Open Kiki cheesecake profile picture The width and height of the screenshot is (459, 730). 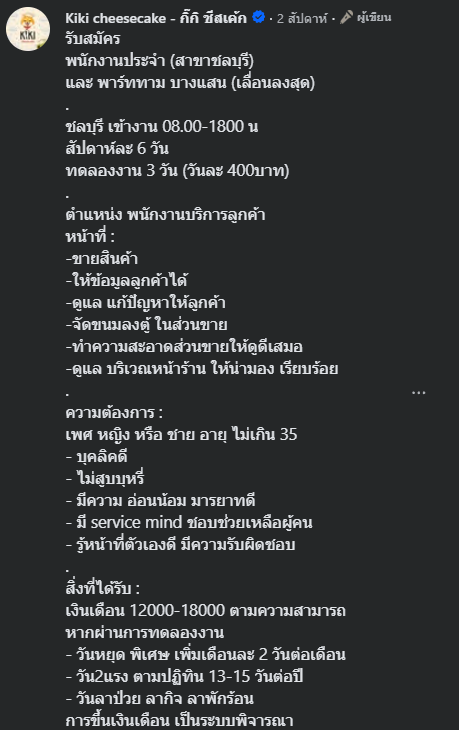28,29
